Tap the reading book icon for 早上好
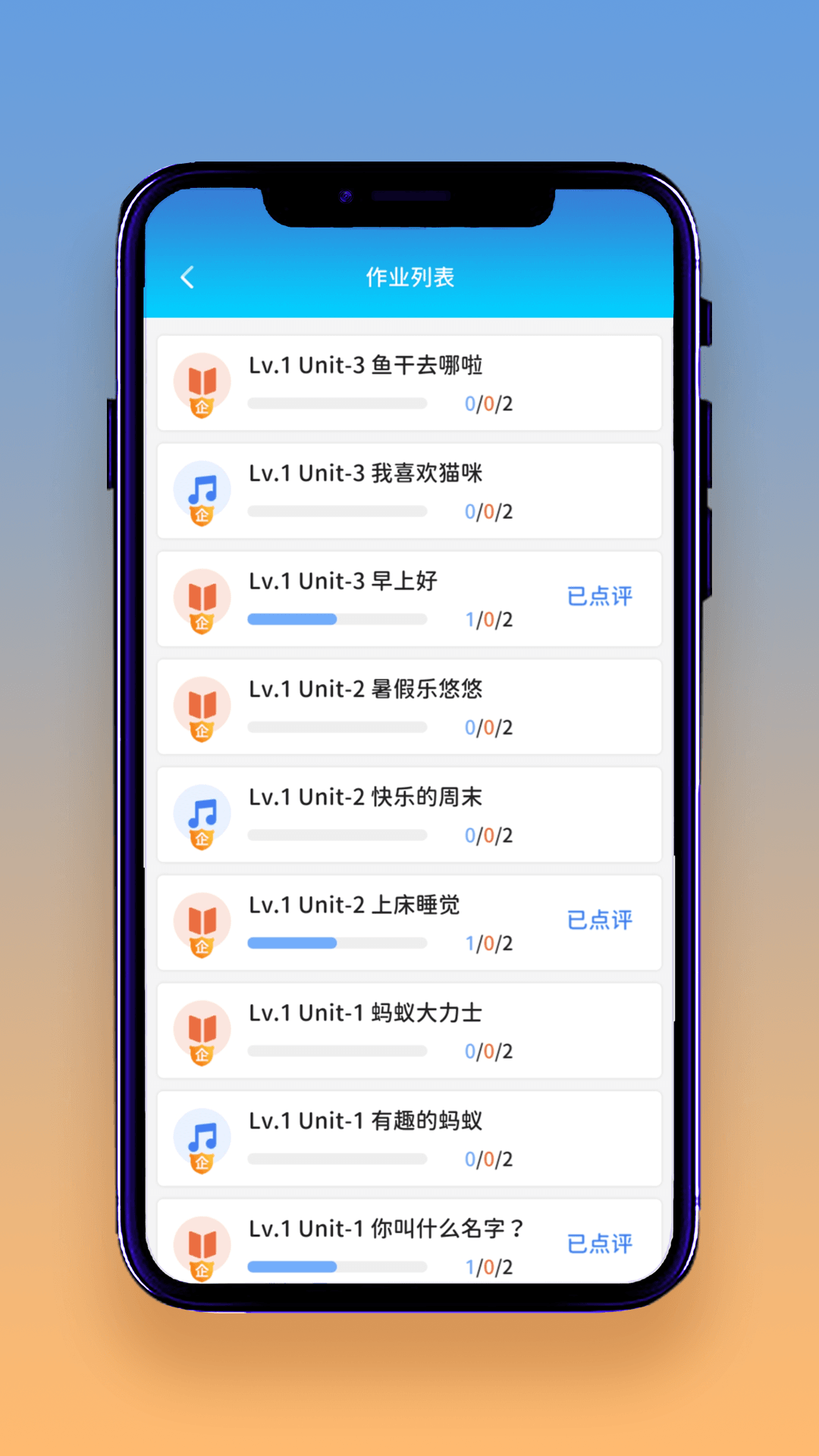 pyautogui.click(x=202, y=599)
